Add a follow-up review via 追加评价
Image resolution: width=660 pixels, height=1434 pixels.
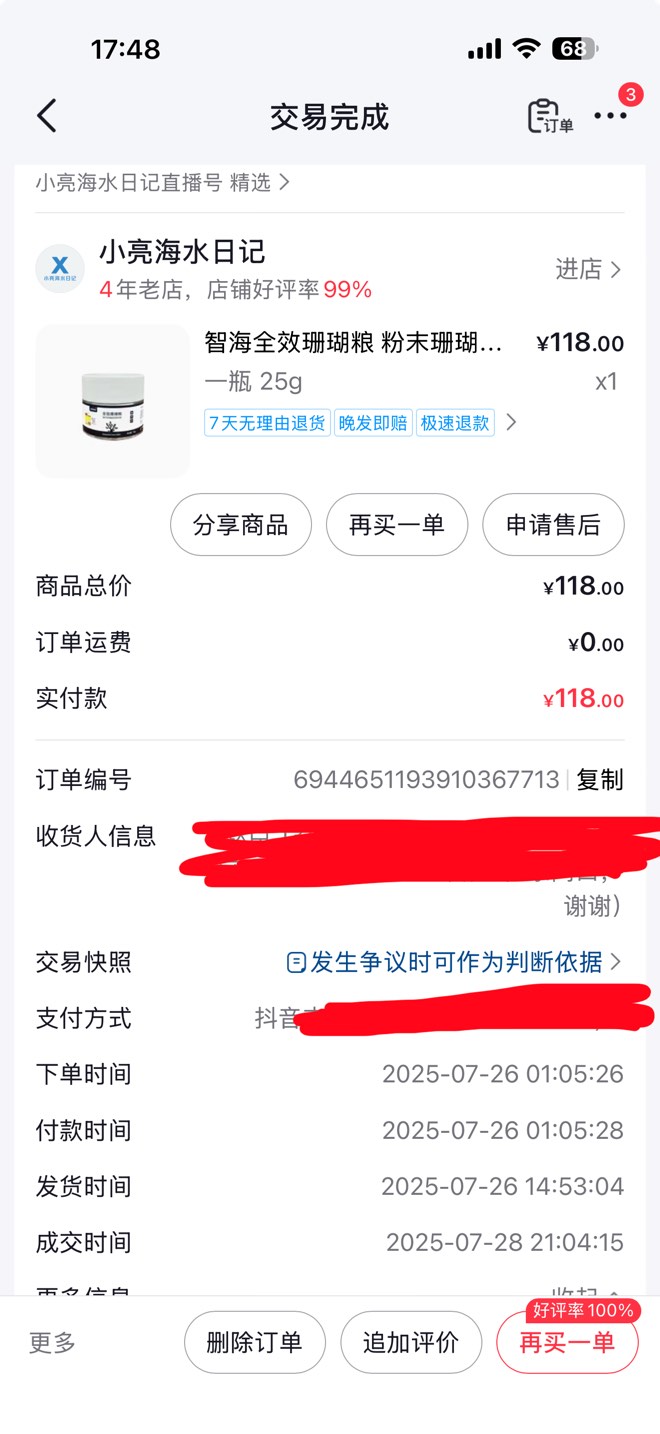click(411, 1342)
